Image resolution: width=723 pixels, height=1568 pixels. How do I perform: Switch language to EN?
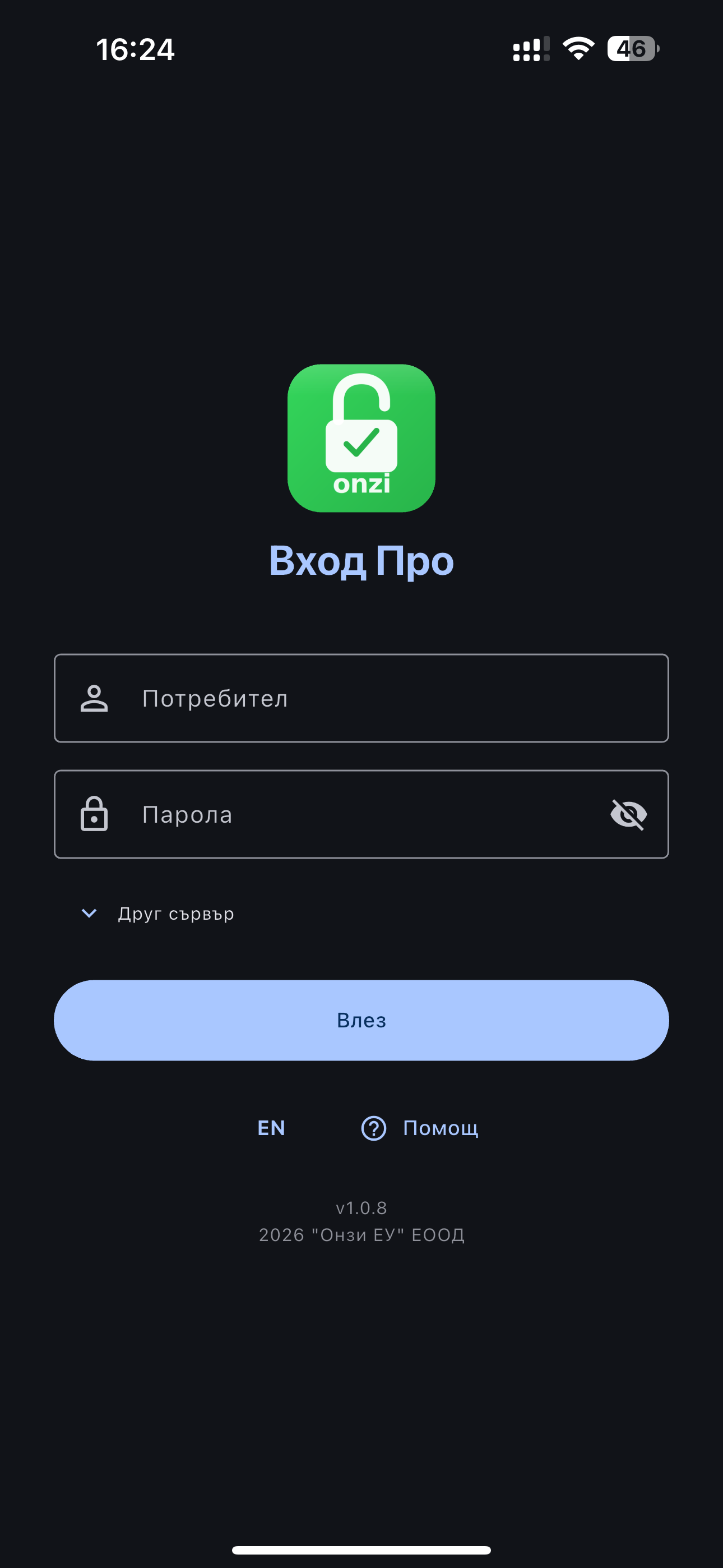[271, 1128]
